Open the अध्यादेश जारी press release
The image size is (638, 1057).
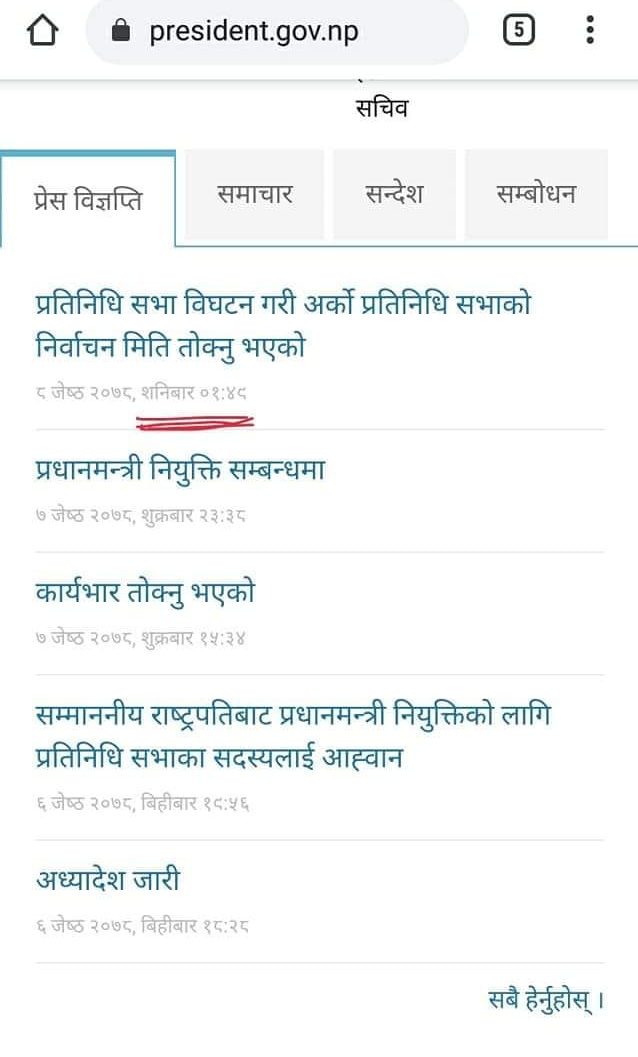[x=108, y=880]
